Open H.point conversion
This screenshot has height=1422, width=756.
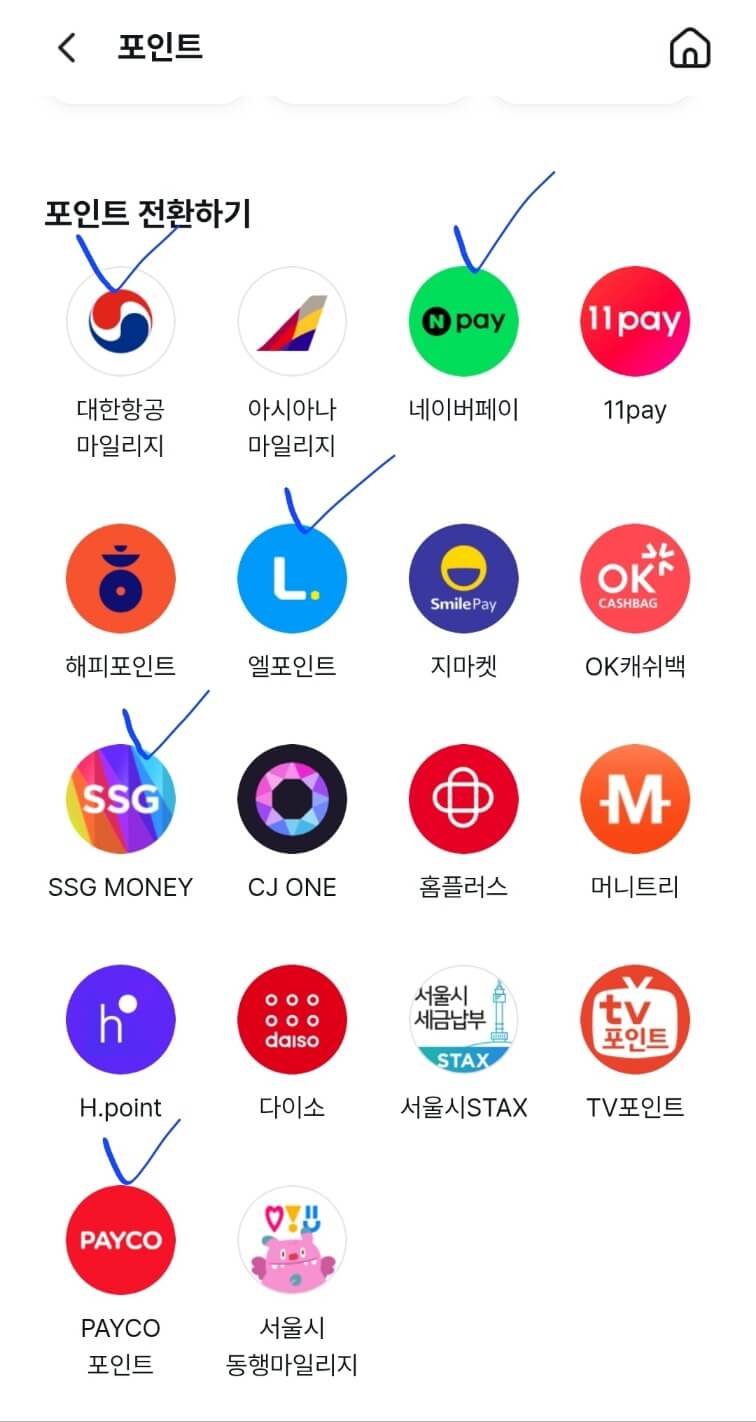pyautogui.click(x=120, y=1019)
